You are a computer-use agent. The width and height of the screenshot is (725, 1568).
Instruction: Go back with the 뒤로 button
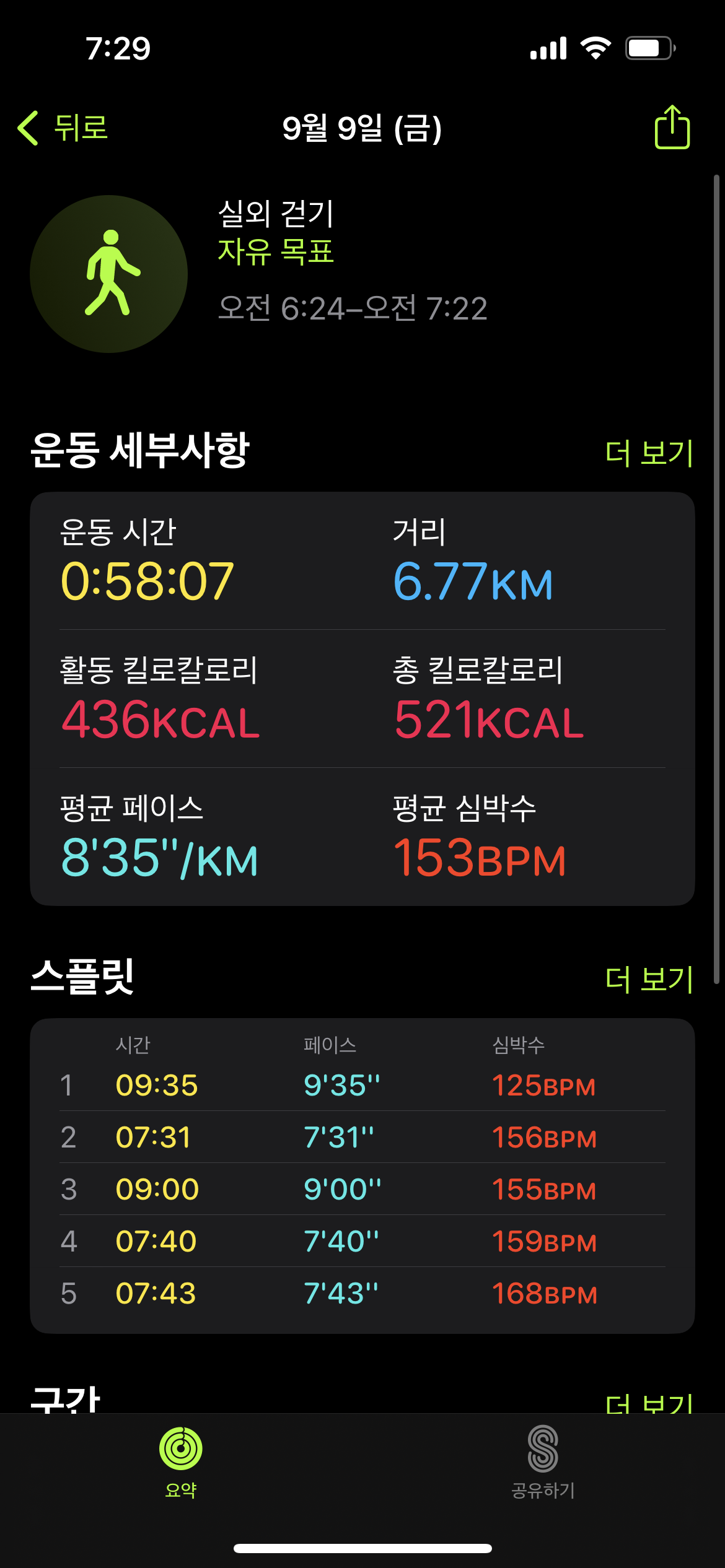[64, 128]
